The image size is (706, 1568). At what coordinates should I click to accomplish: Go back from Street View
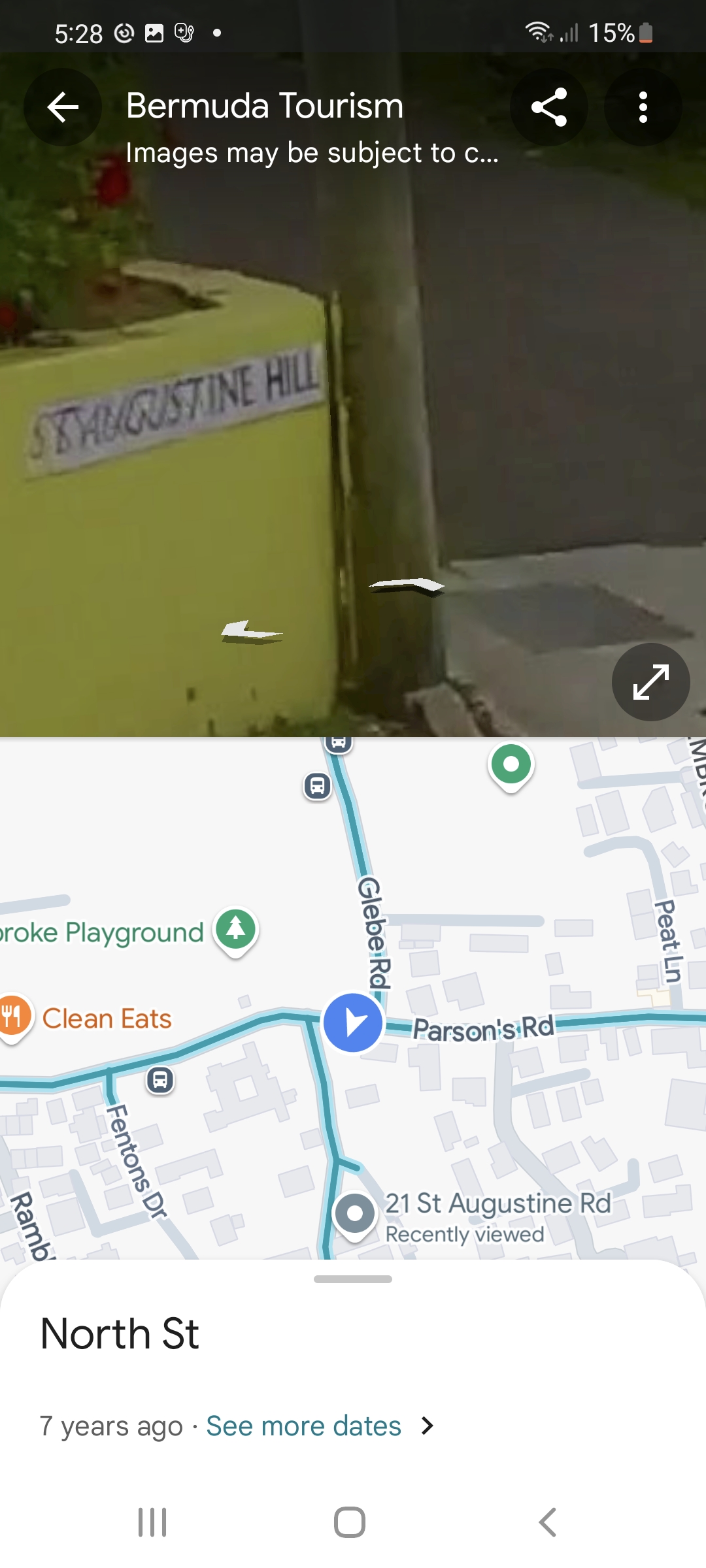pos(63,107)
